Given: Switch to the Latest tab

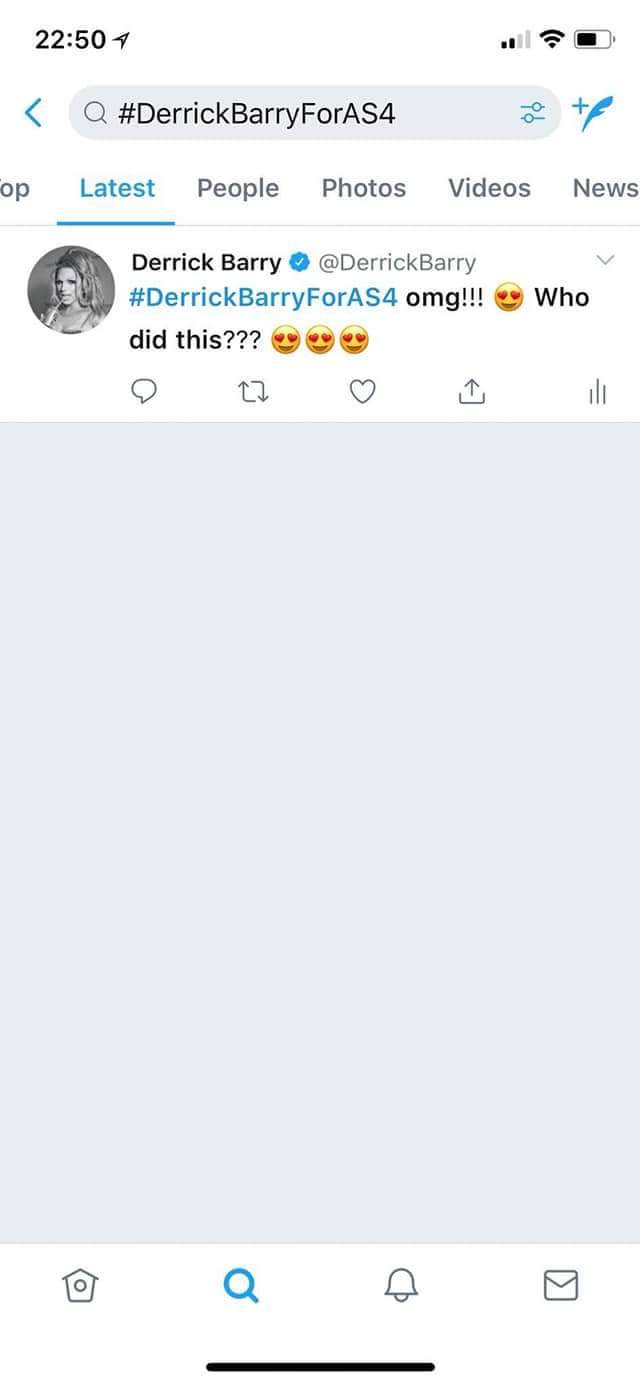Looking at the screenshot, I should 117,188.
